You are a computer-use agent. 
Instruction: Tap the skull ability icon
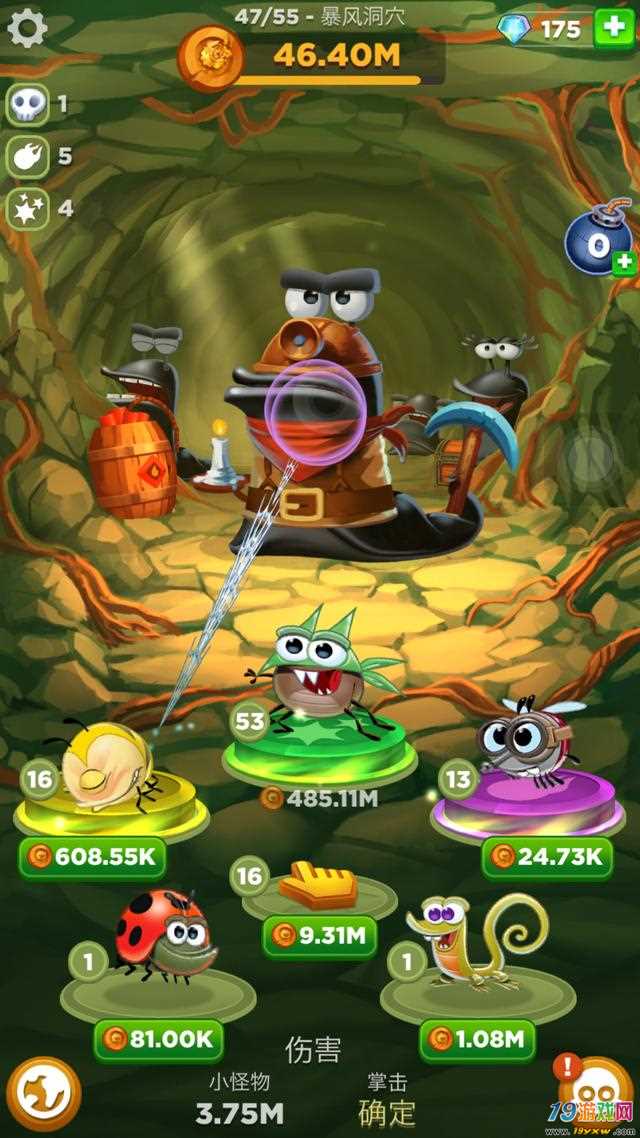(27, 104)
